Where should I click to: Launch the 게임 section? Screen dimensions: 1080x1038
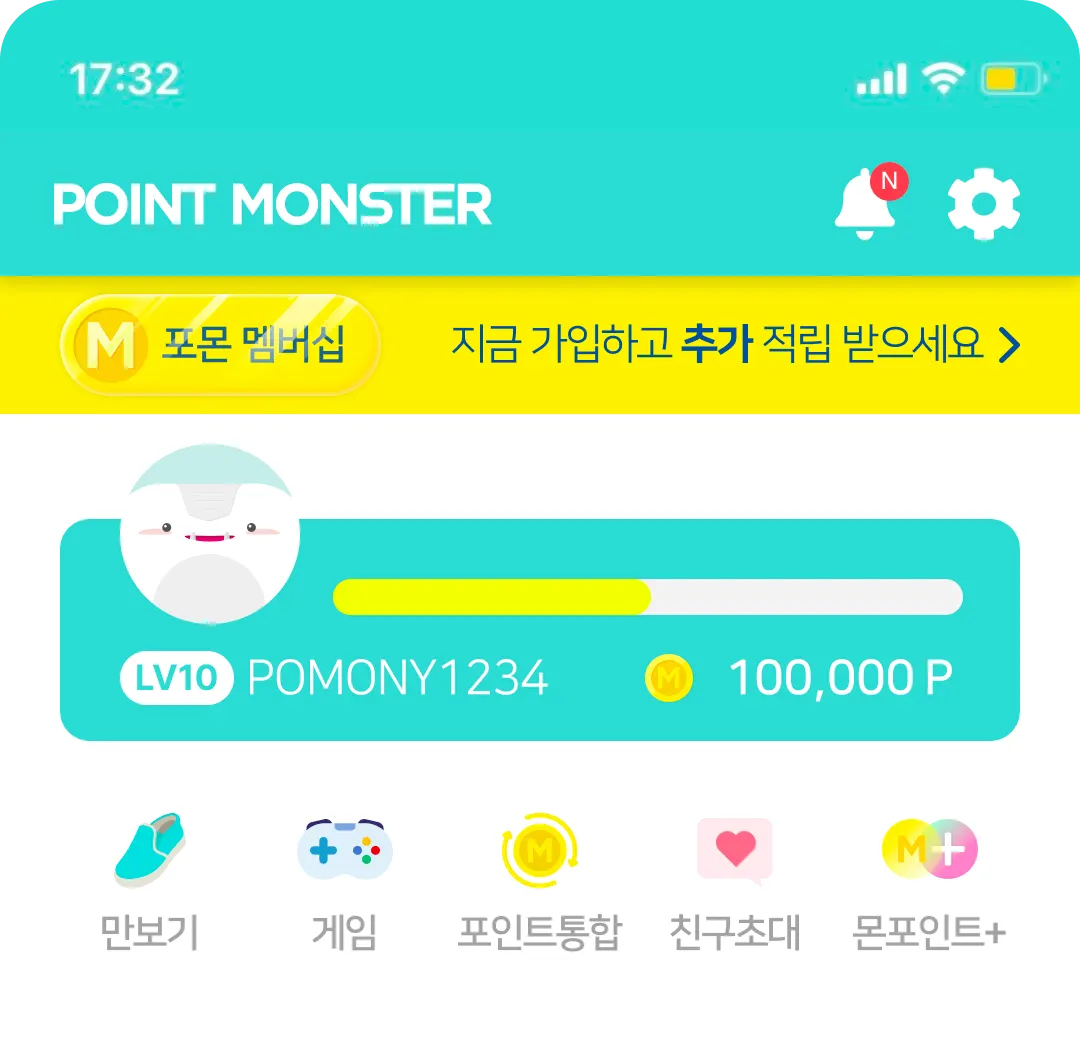click(x=345, y=880)
